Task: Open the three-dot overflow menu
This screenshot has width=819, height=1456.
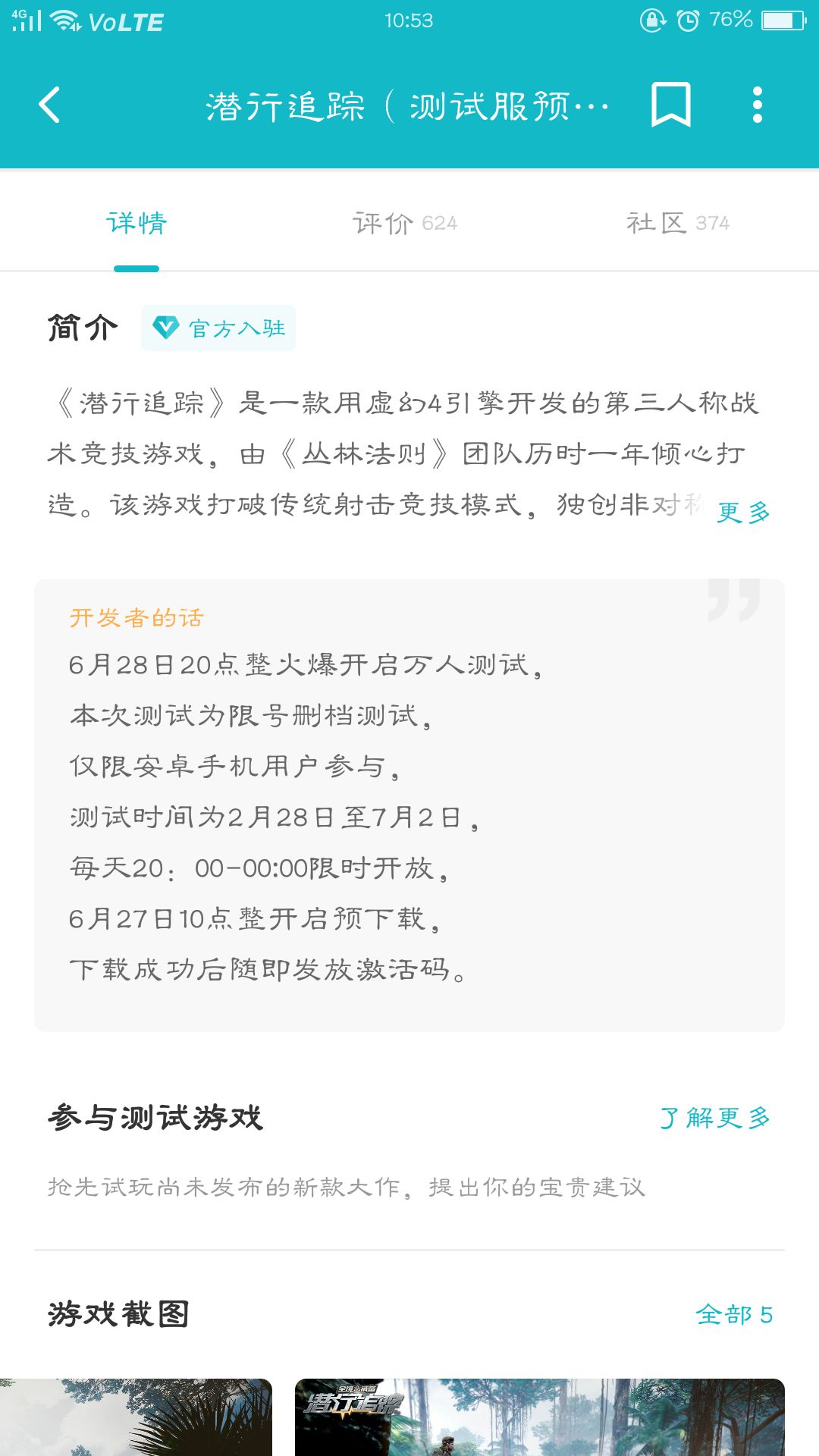Action: pos(757,105)
